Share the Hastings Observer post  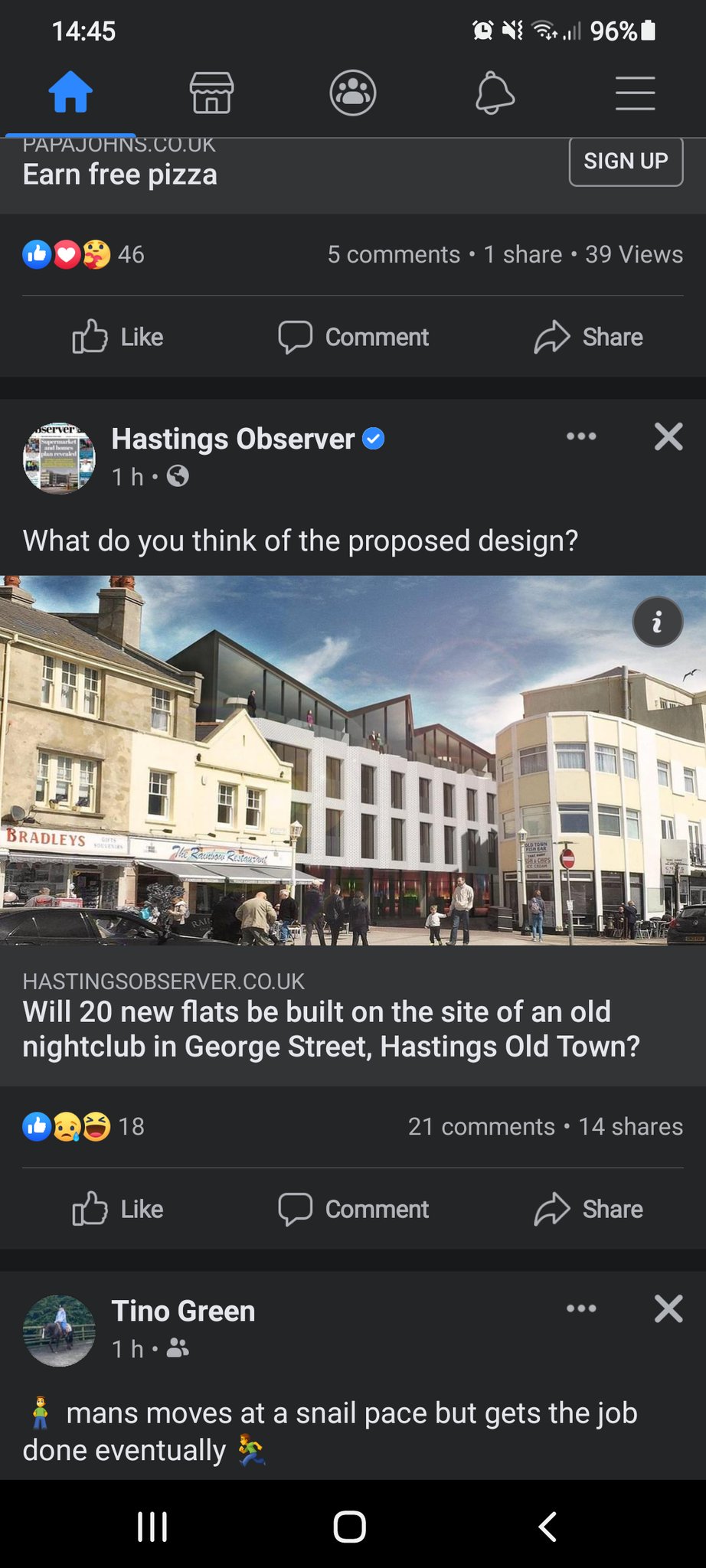coord(588,1209)
